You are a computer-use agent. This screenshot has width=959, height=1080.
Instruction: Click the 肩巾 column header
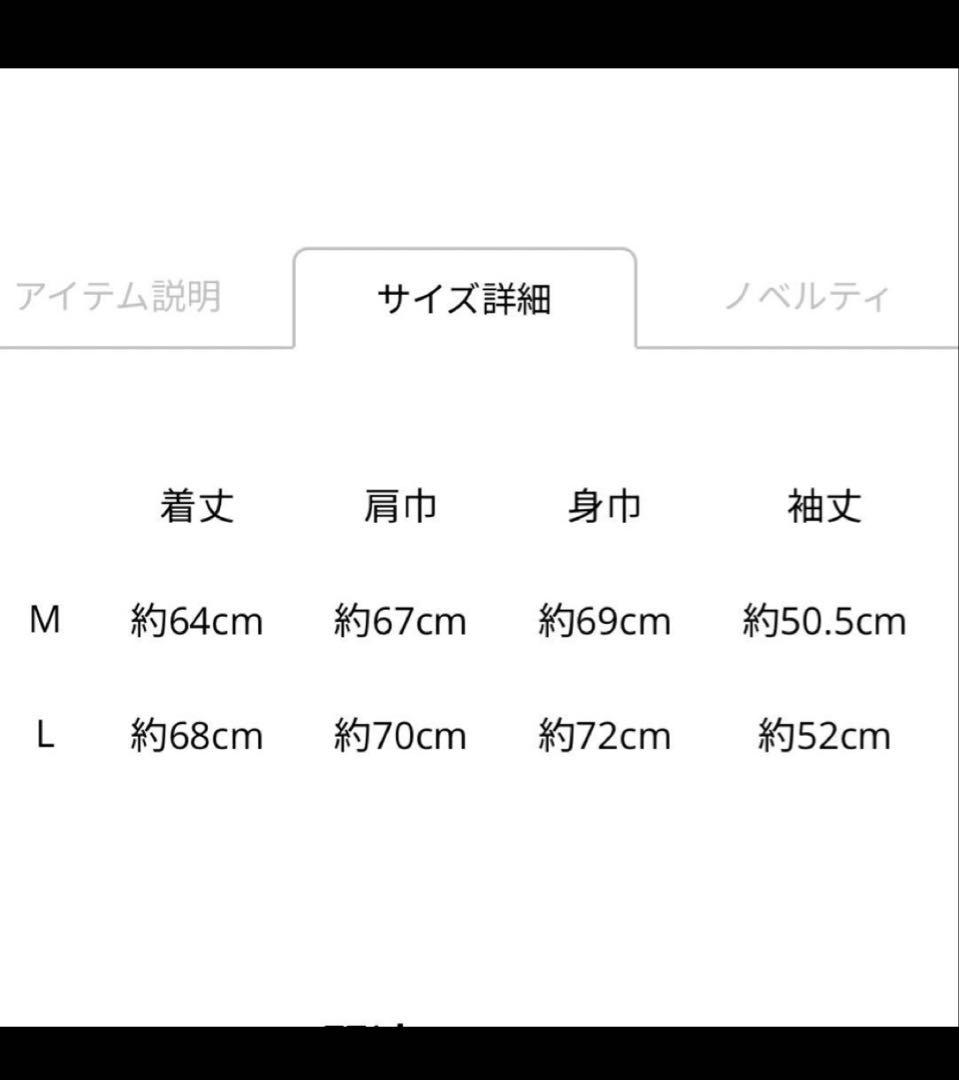tap(400, 505)
